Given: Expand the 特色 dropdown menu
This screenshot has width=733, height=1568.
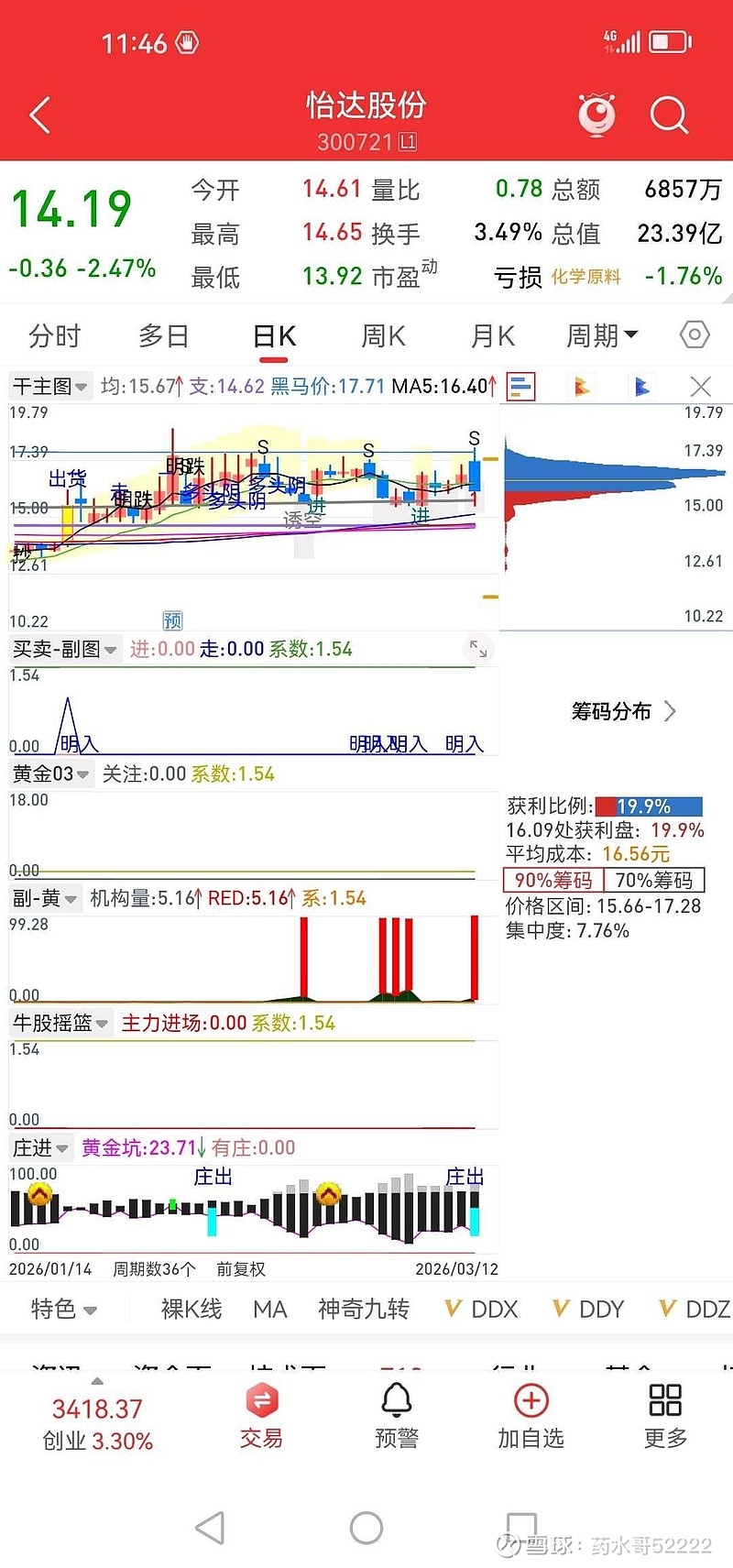Looking at the screenshot, I should pos(63,1309).
